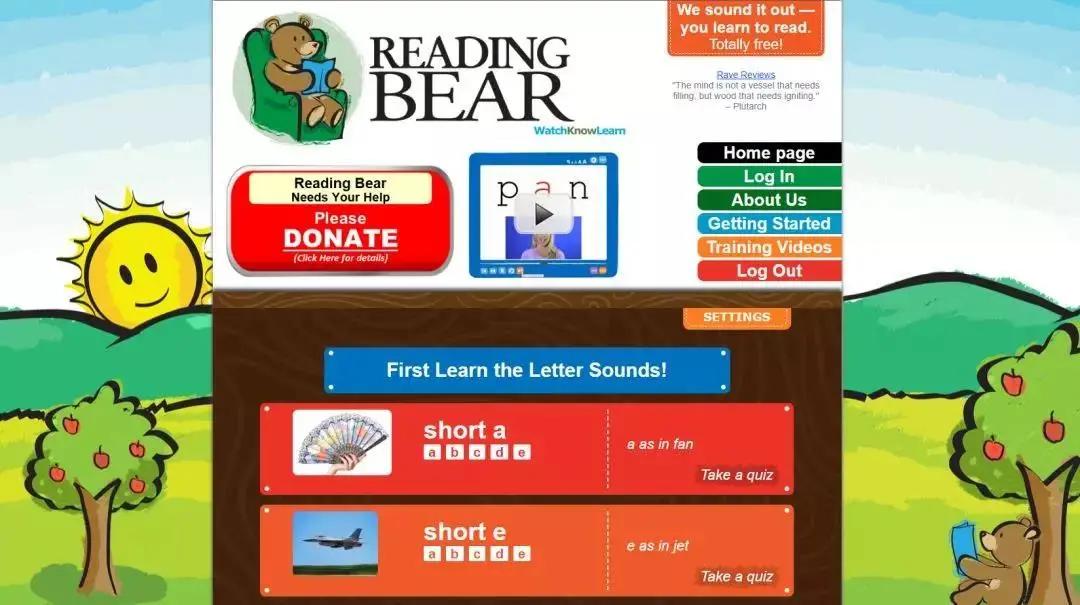Open the About Us page
The width and height of the screenshot is (1080, 605).
pyautogui.click(x=768, y=200)
